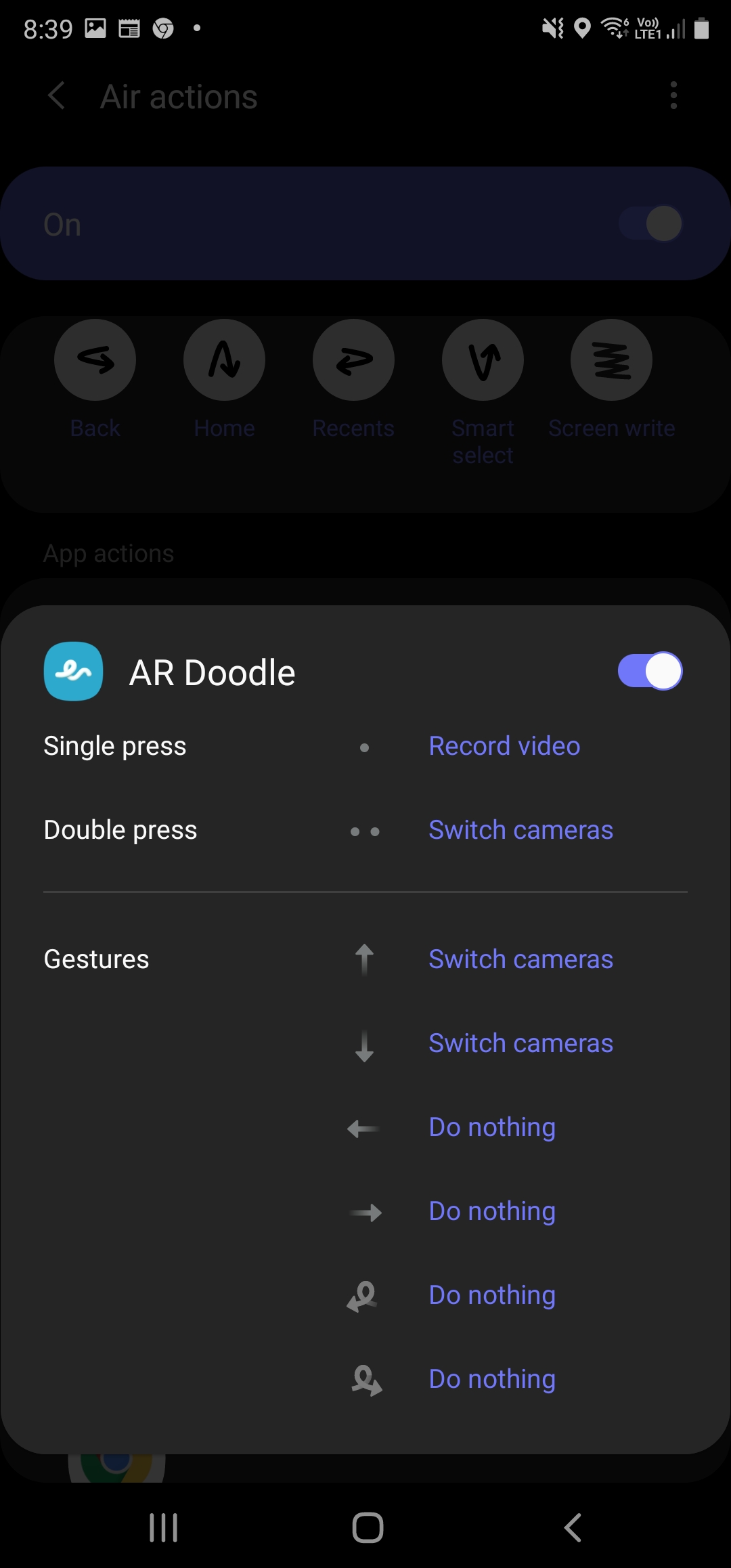Change the up gesture Switch cameras action
The height and width of the screenshot is (1568, 731).
tap(520, 959)
